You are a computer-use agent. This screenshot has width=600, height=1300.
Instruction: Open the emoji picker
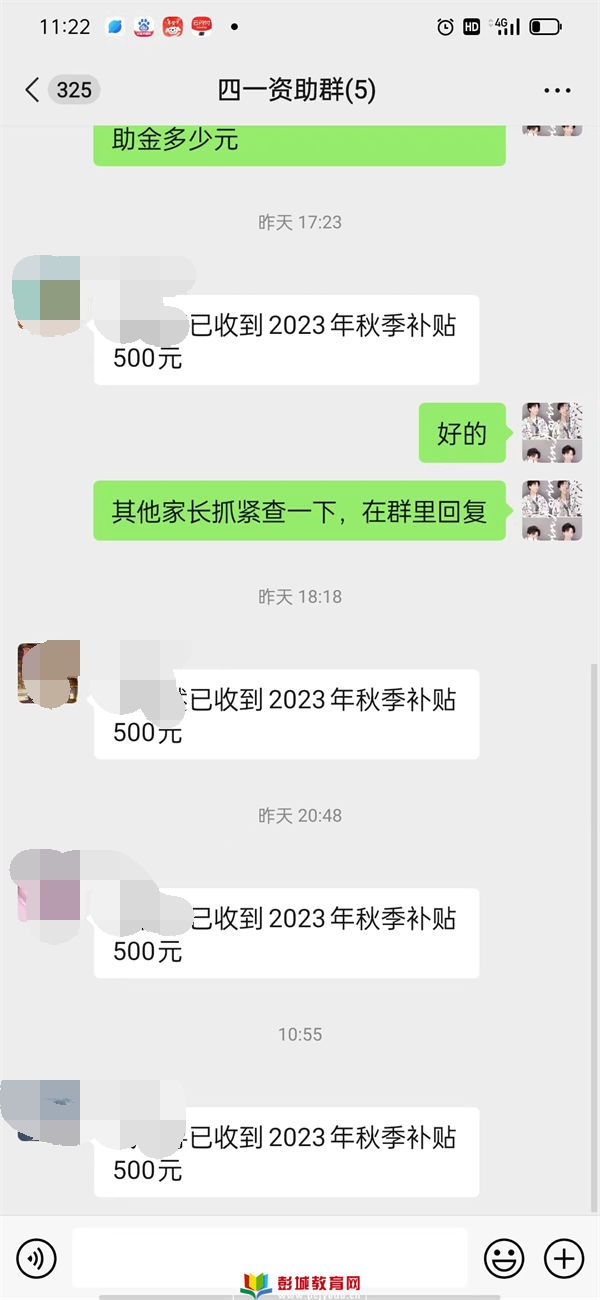(x=504, y=1257)
